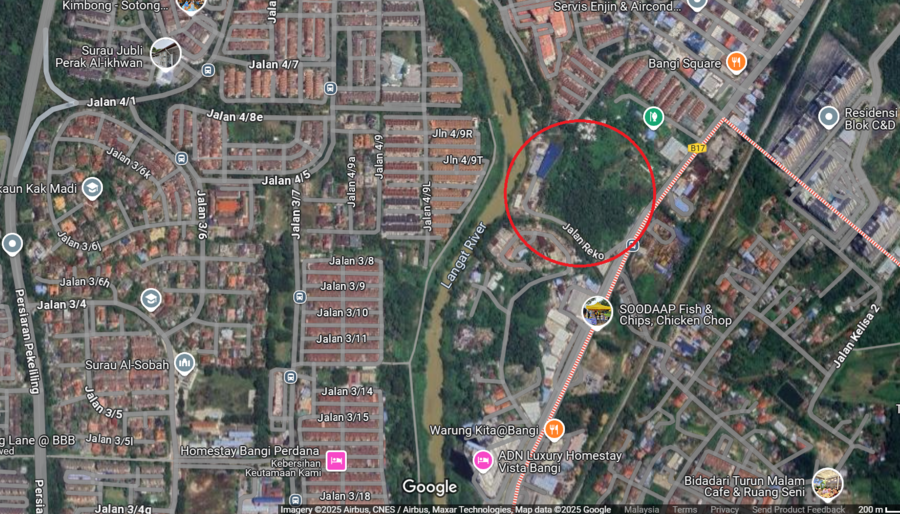Open the Terms link
Image resolution: width=900 pixels, height=514 pixels.
685,509
